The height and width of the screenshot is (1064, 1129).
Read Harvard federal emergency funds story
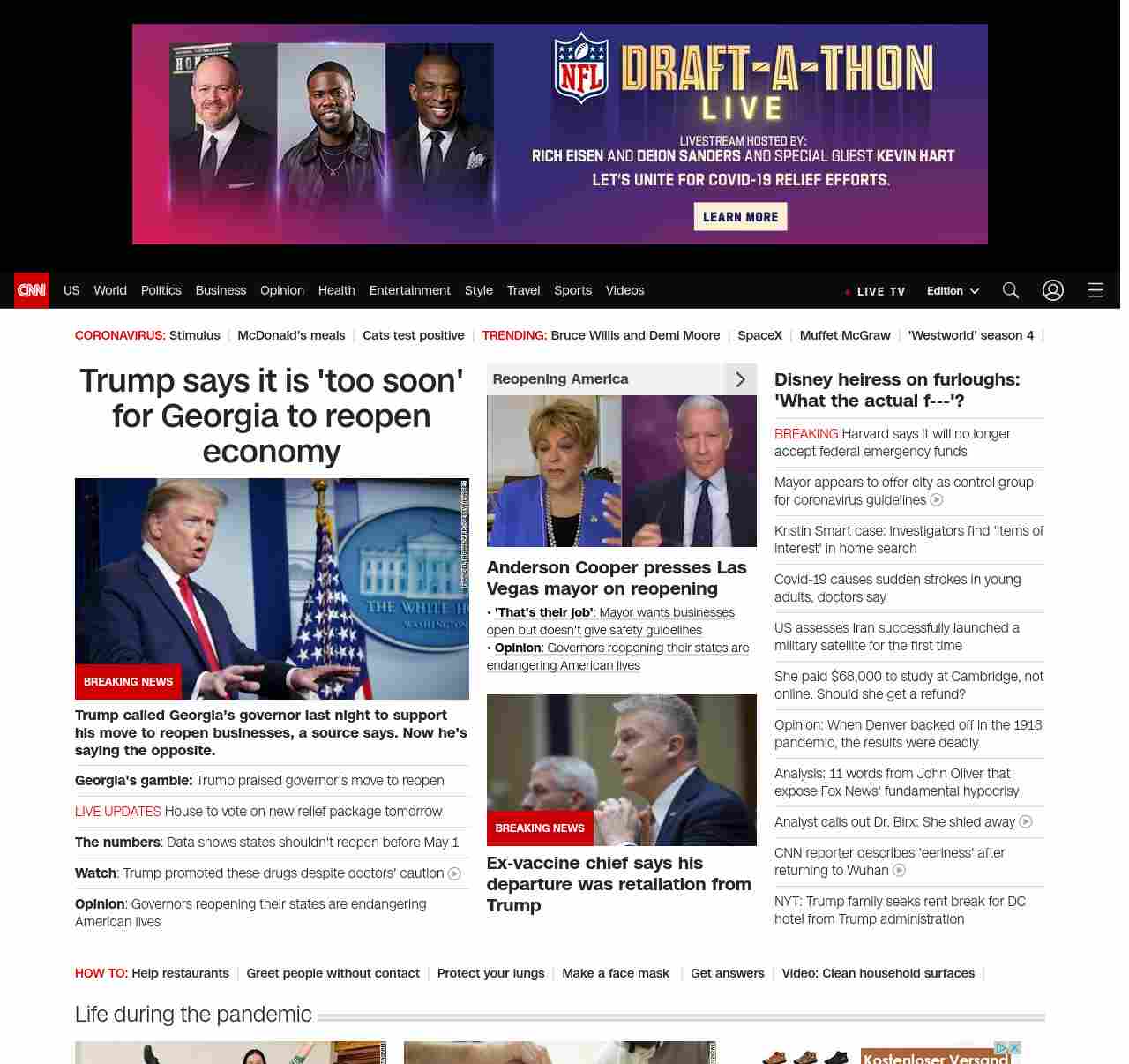point(892,442)
